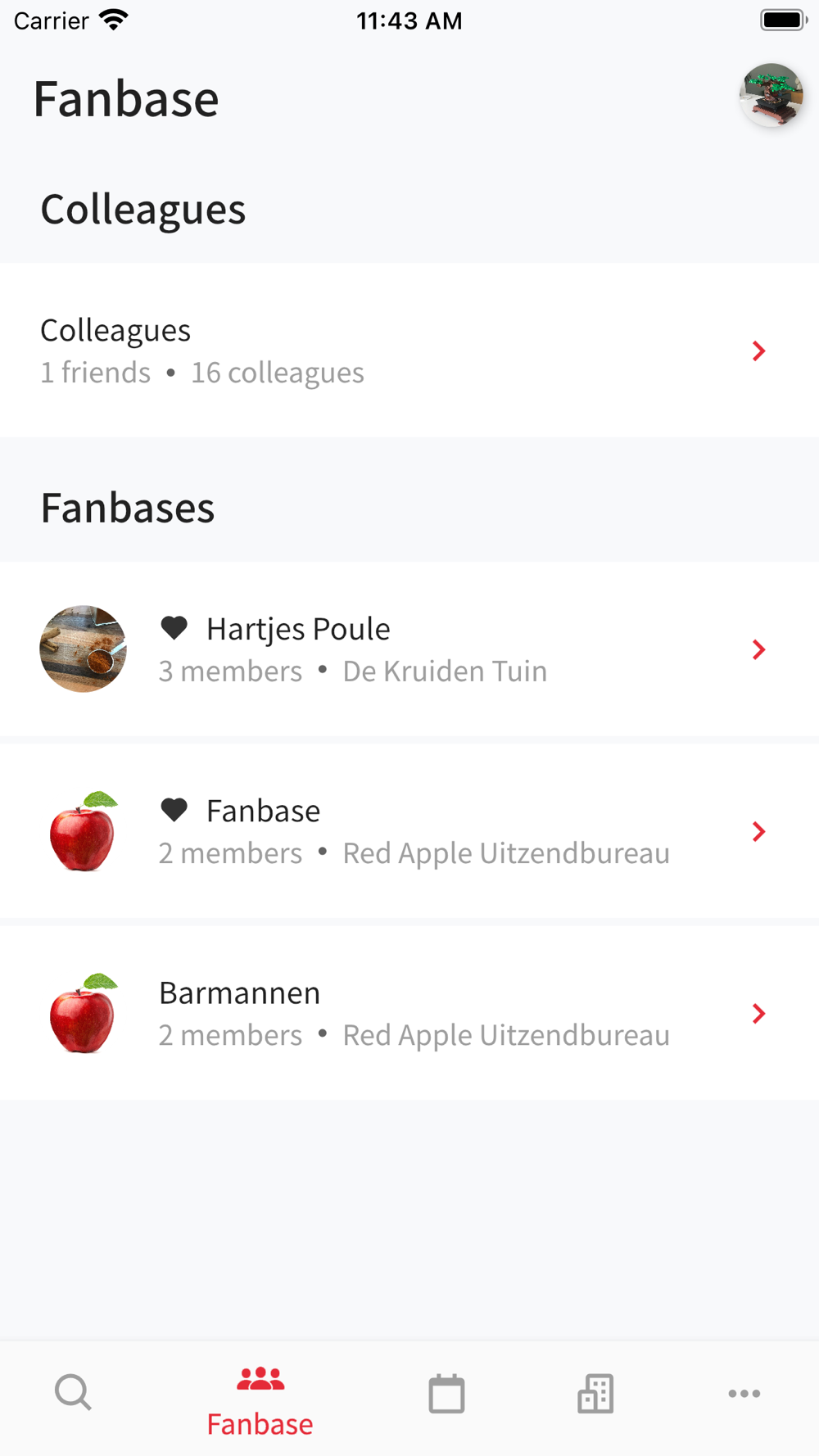The height and width of the screenshot is (1456, 819).
Task: Open the Hartjes Poule fanbase
Action: (x=409, y=649)
